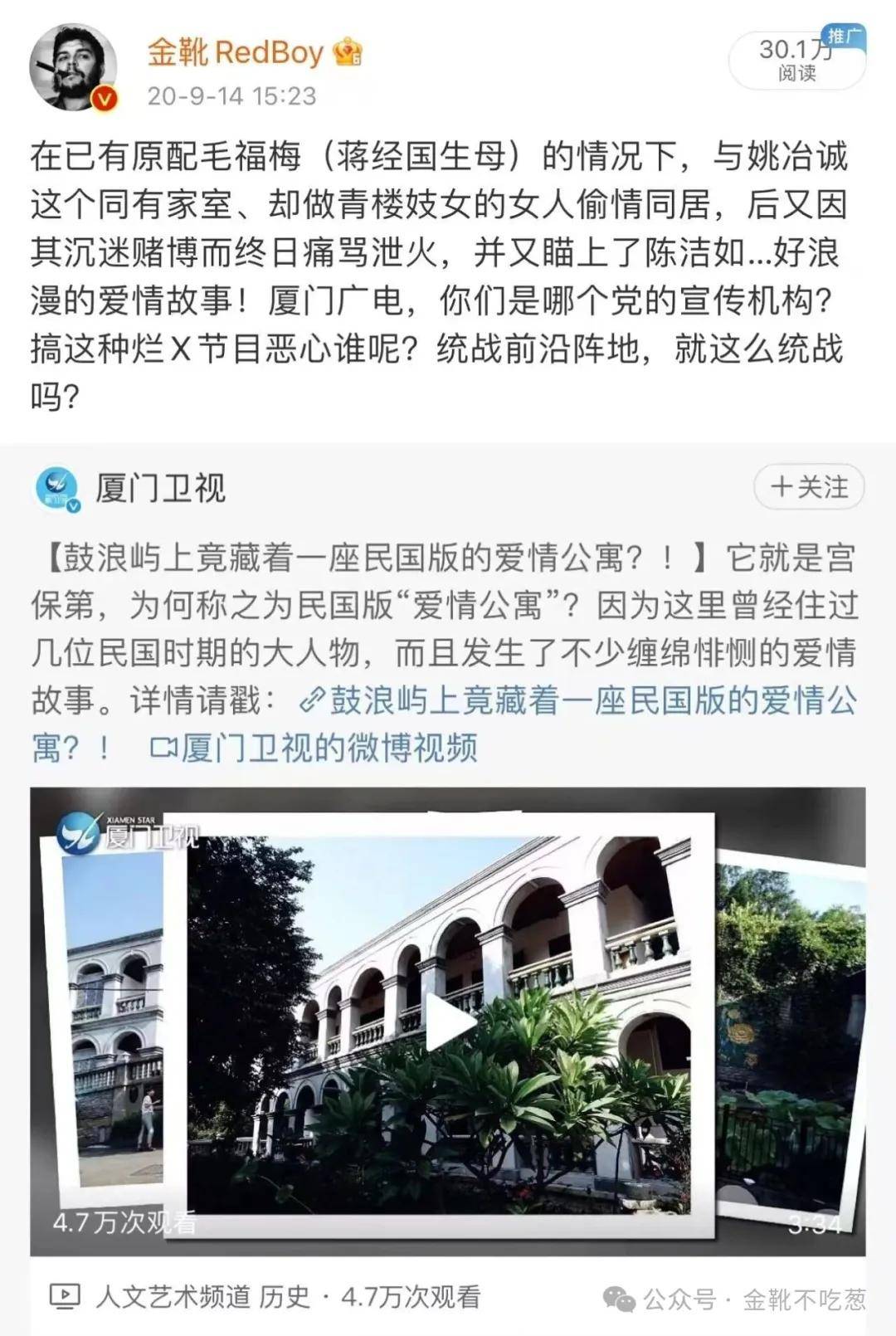Open the 人文艺术频道 历史 channel row
896x1336 pixels.
tap(202, 1296)
